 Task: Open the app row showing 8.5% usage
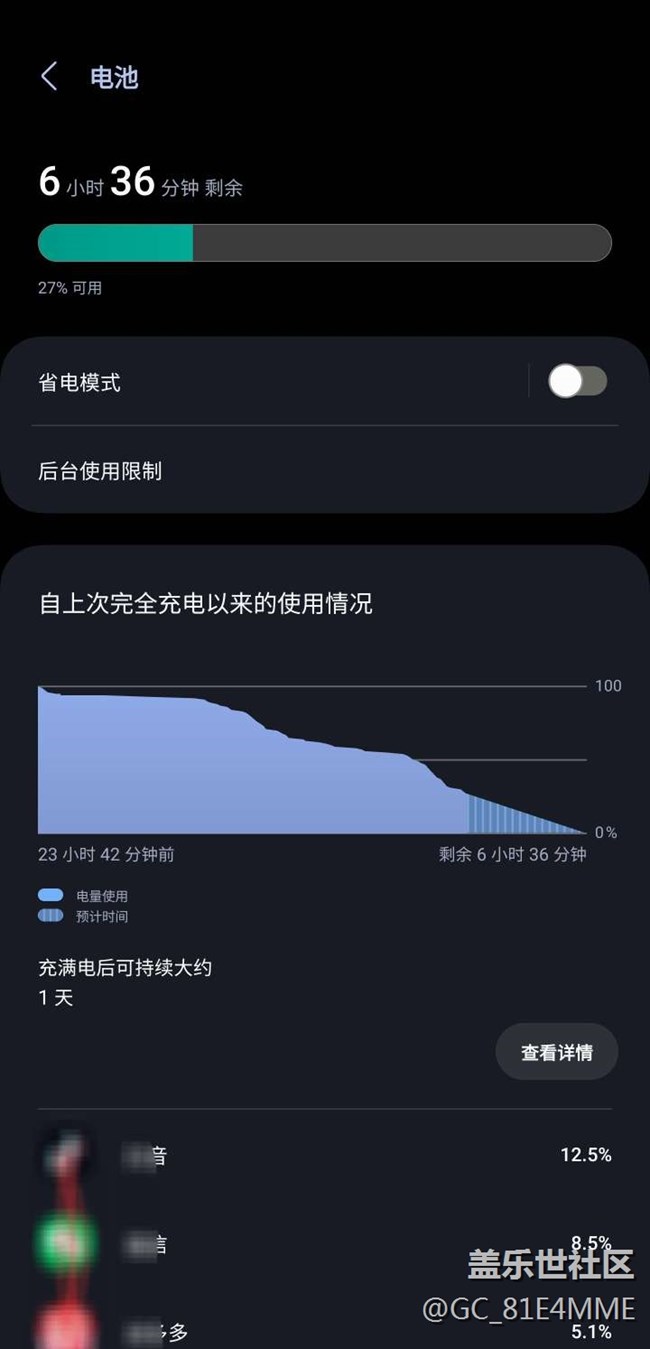pyautogui.click(x=325, y=1244)
